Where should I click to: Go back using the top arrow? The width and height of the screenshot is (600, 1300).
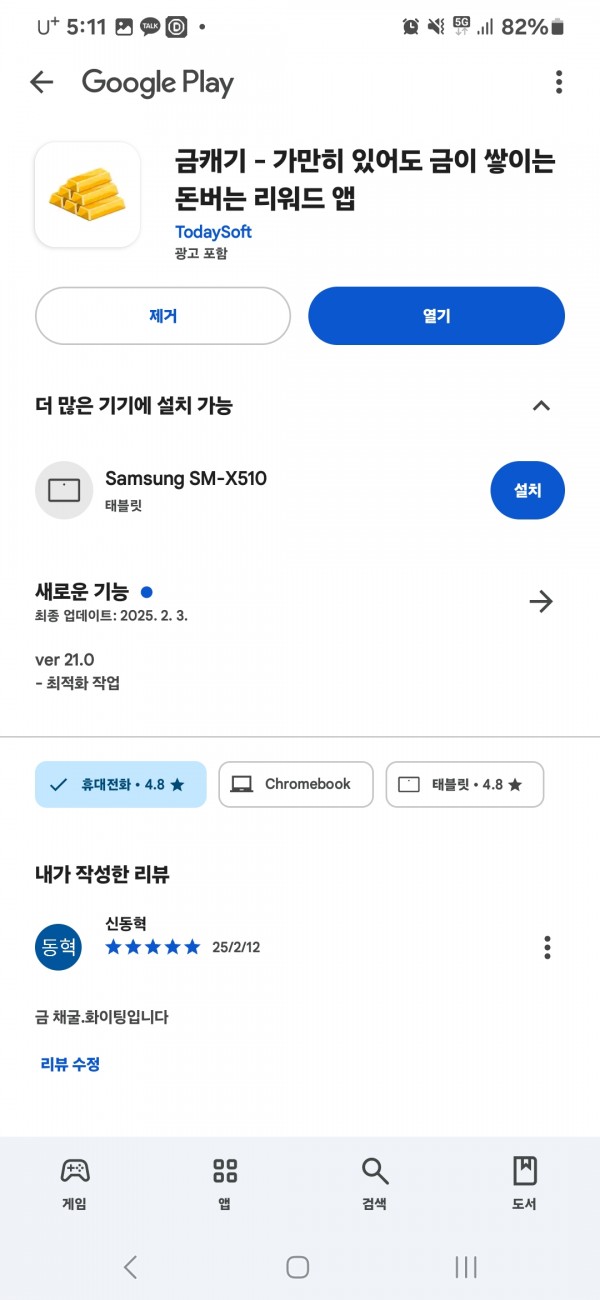pyautogui.click(x=41, y=83)
